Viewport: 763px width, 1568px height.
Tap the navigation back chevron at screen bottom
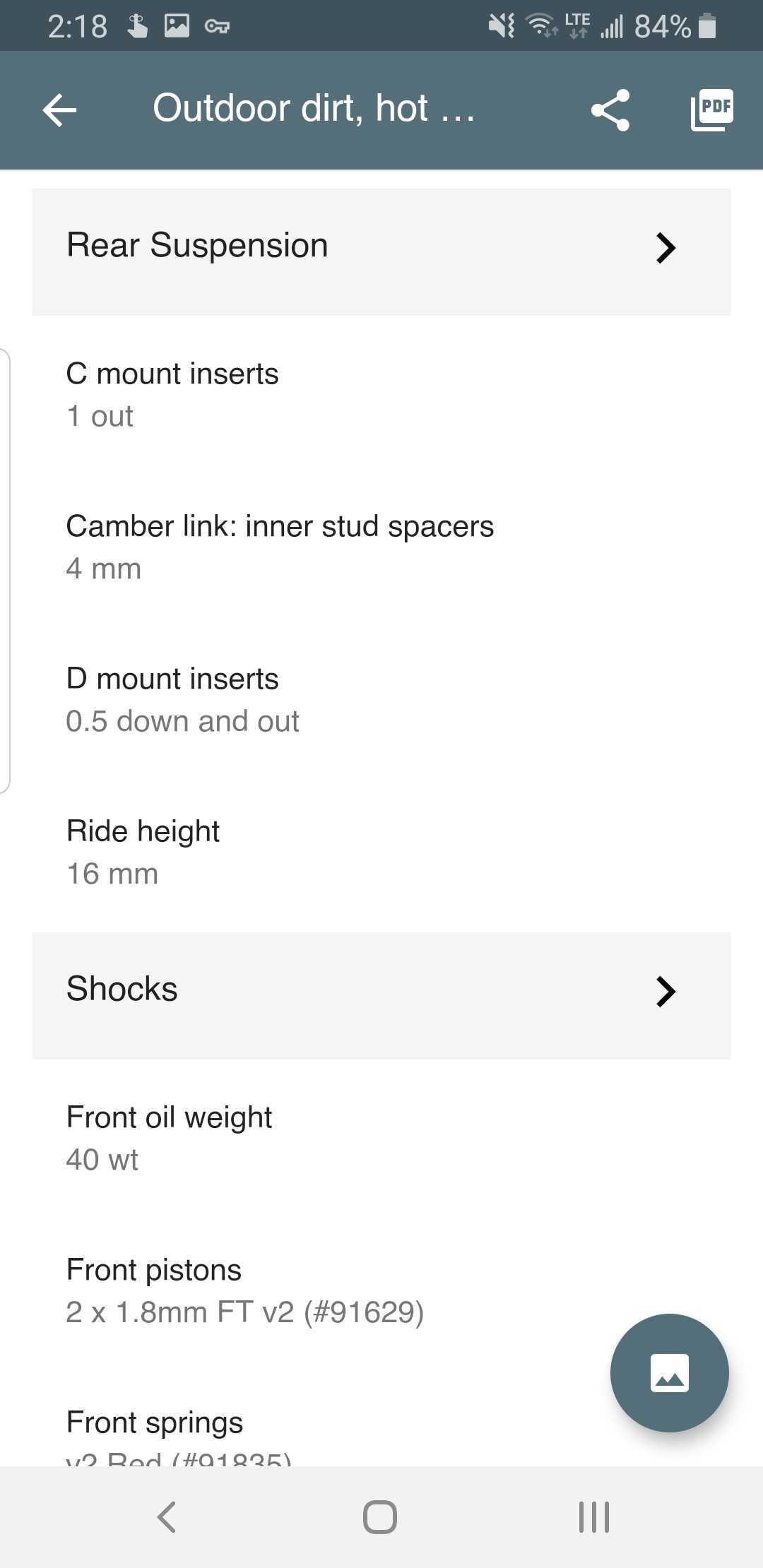point(167,1515)
